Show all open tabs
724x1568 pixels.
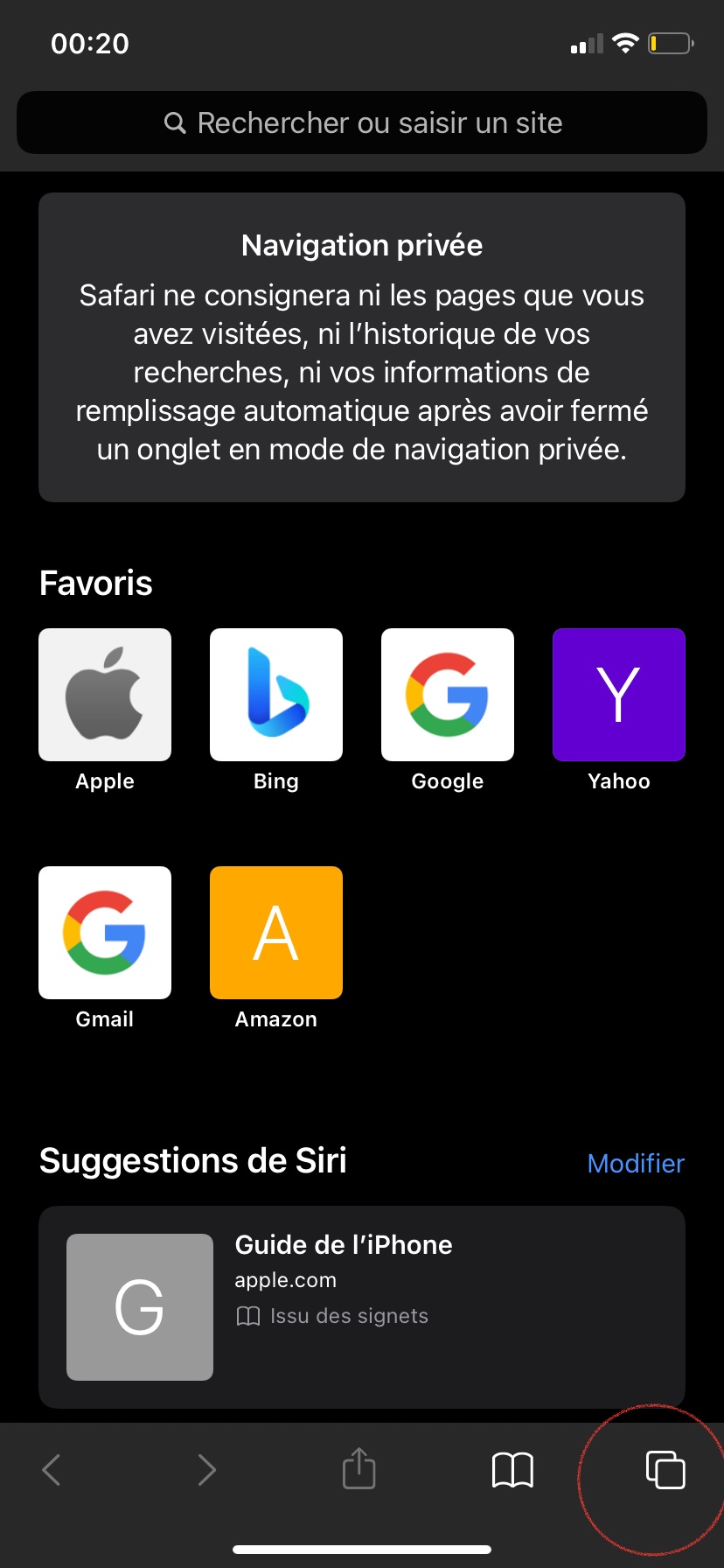tap(665, 1470)
